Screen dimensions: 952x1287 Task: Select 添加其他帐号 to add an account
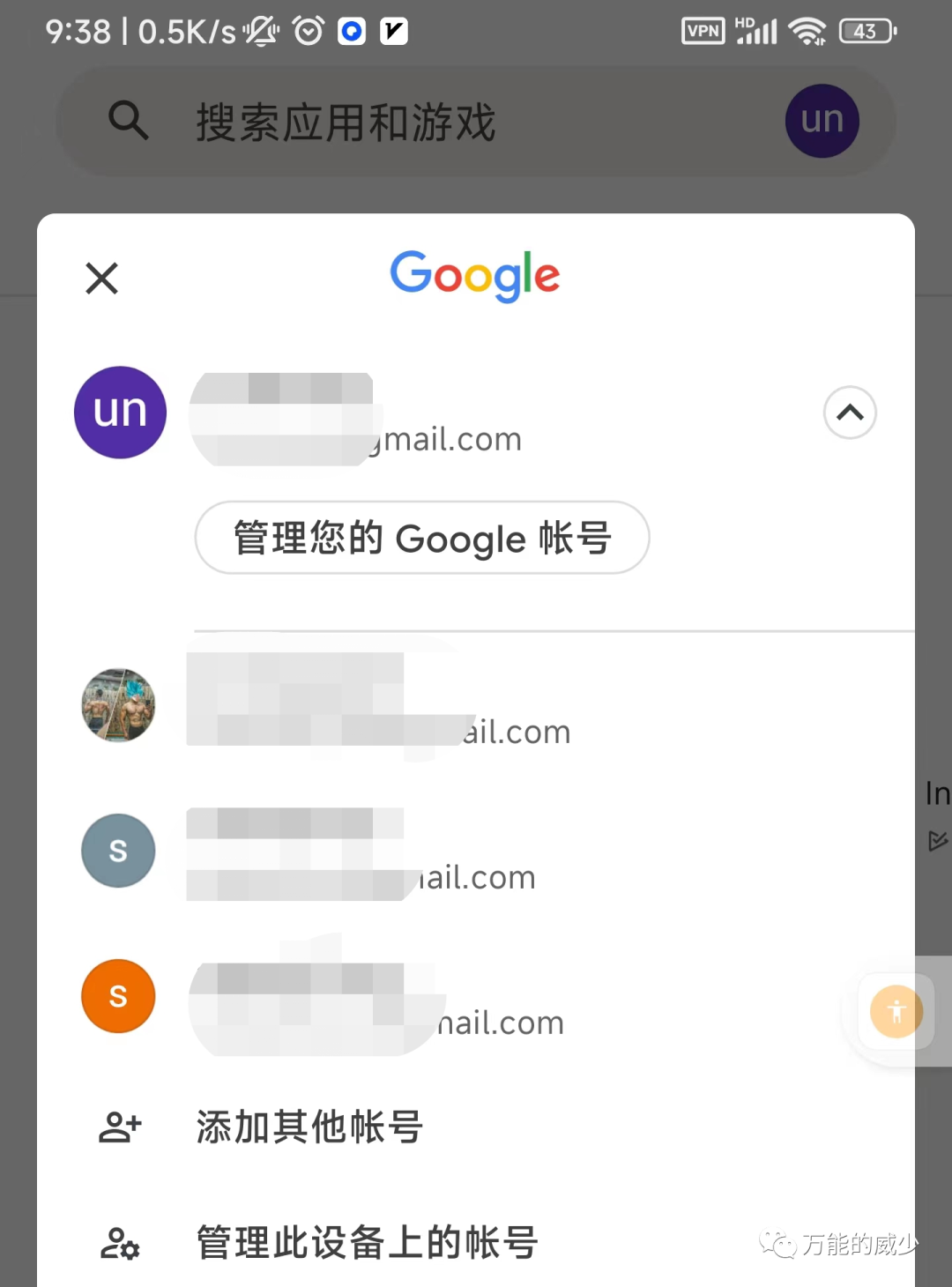[x=309, y=1127]
